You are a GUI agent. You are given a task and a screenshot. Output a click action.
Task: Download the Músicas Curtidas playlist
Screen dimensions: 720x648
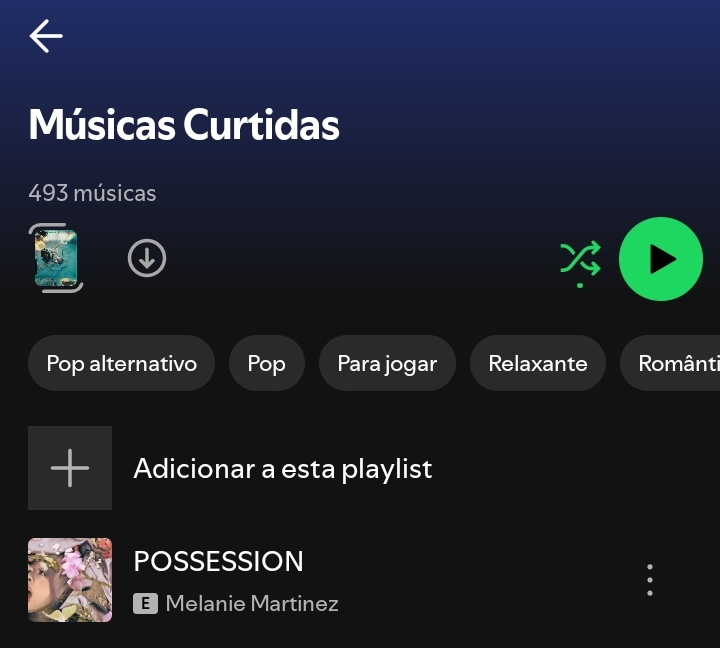(x=147, y=259)
